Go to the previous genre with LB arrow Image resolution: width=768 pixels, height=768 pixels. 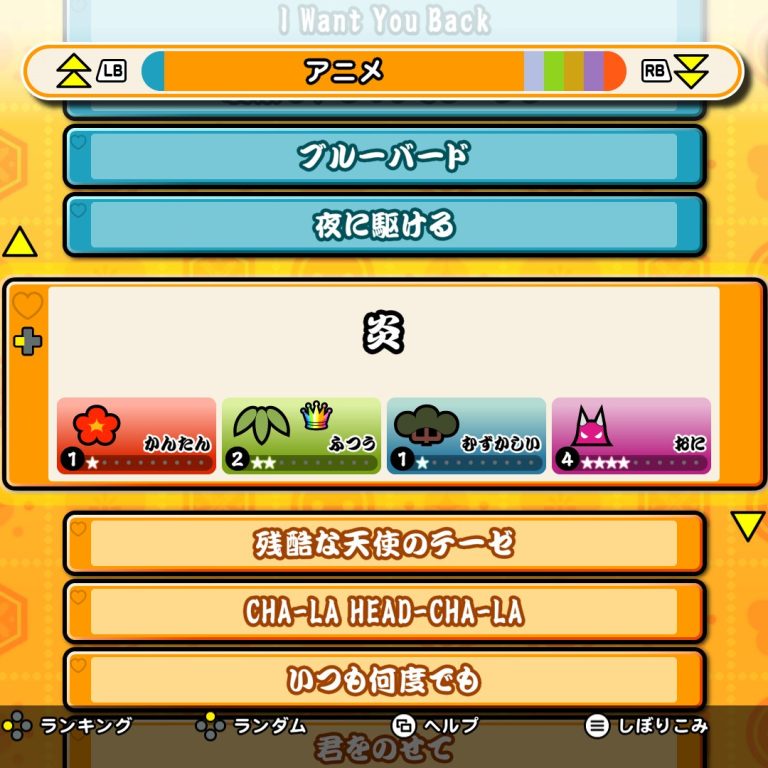(74, 70)
